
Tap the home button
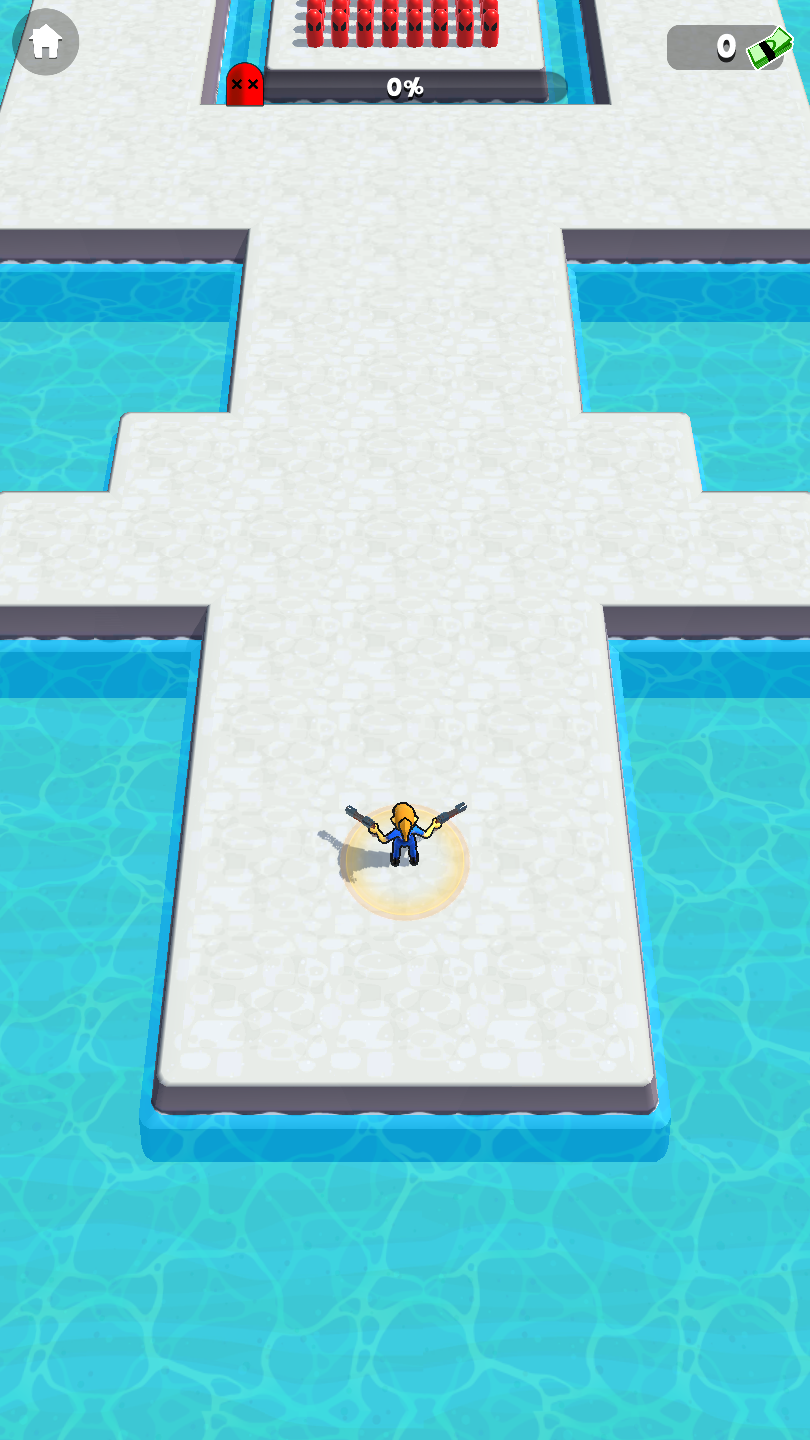(x=45, y=42)
